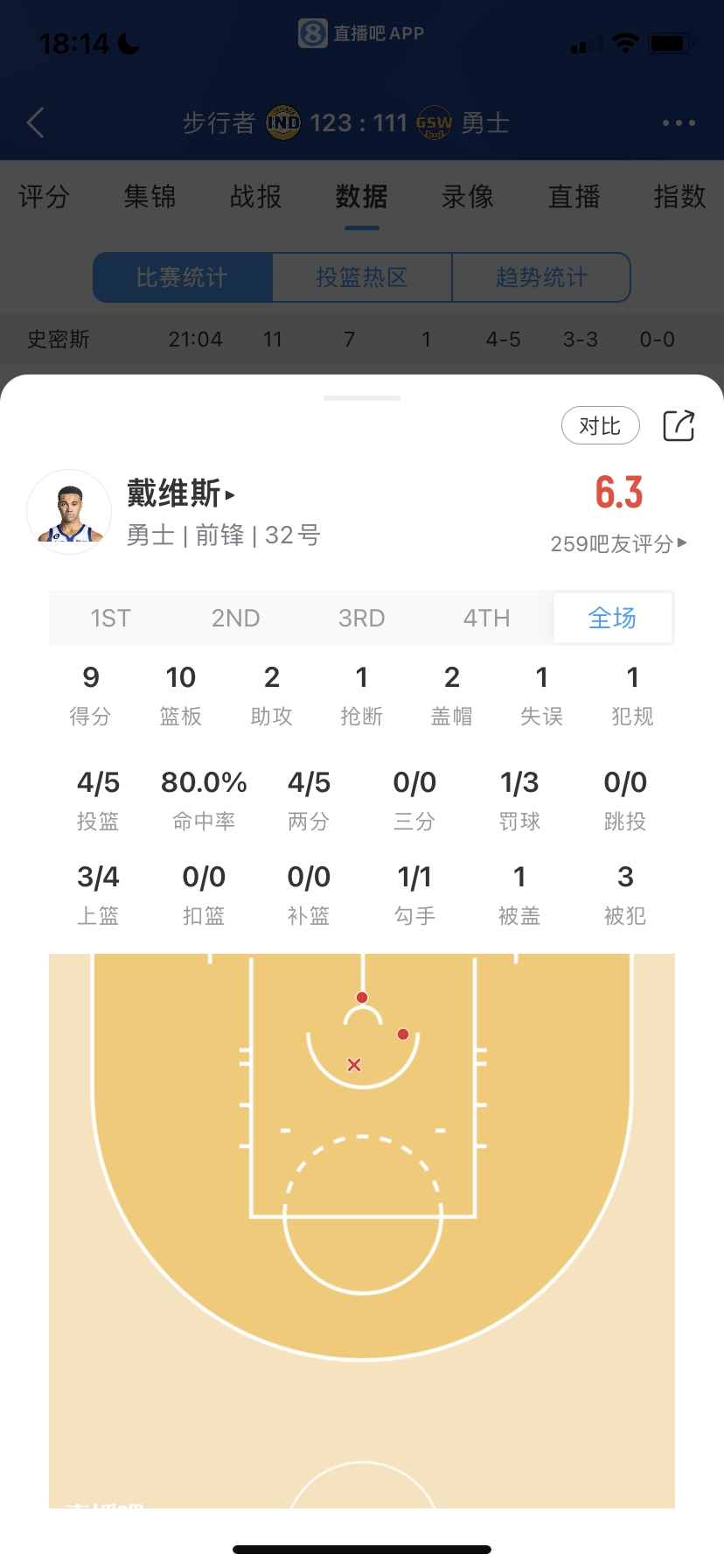
Task: Switch to the 评分 tab
Action: (x=44, y=197)
